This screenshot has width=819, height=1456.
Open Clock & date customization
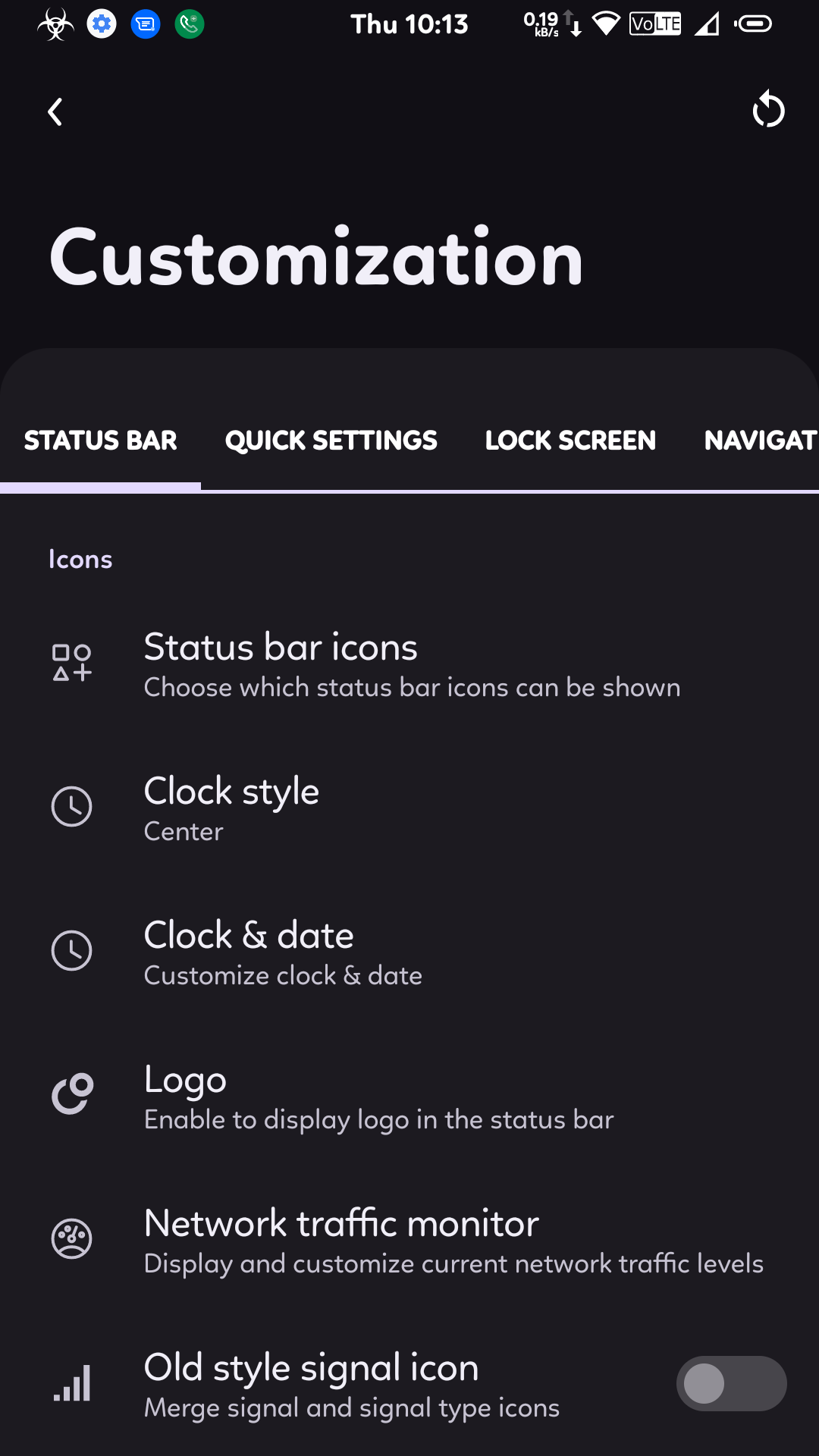[409, 952]
